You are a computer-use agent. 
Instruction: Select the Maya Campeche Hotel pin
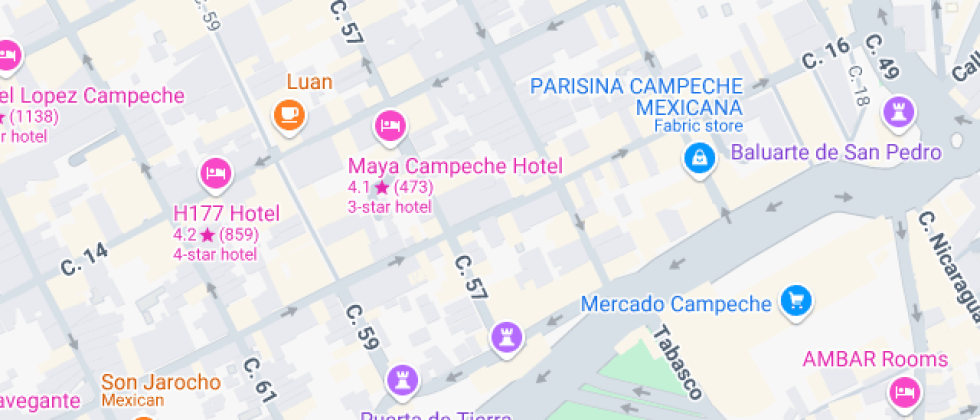click(x=390, y=126)
